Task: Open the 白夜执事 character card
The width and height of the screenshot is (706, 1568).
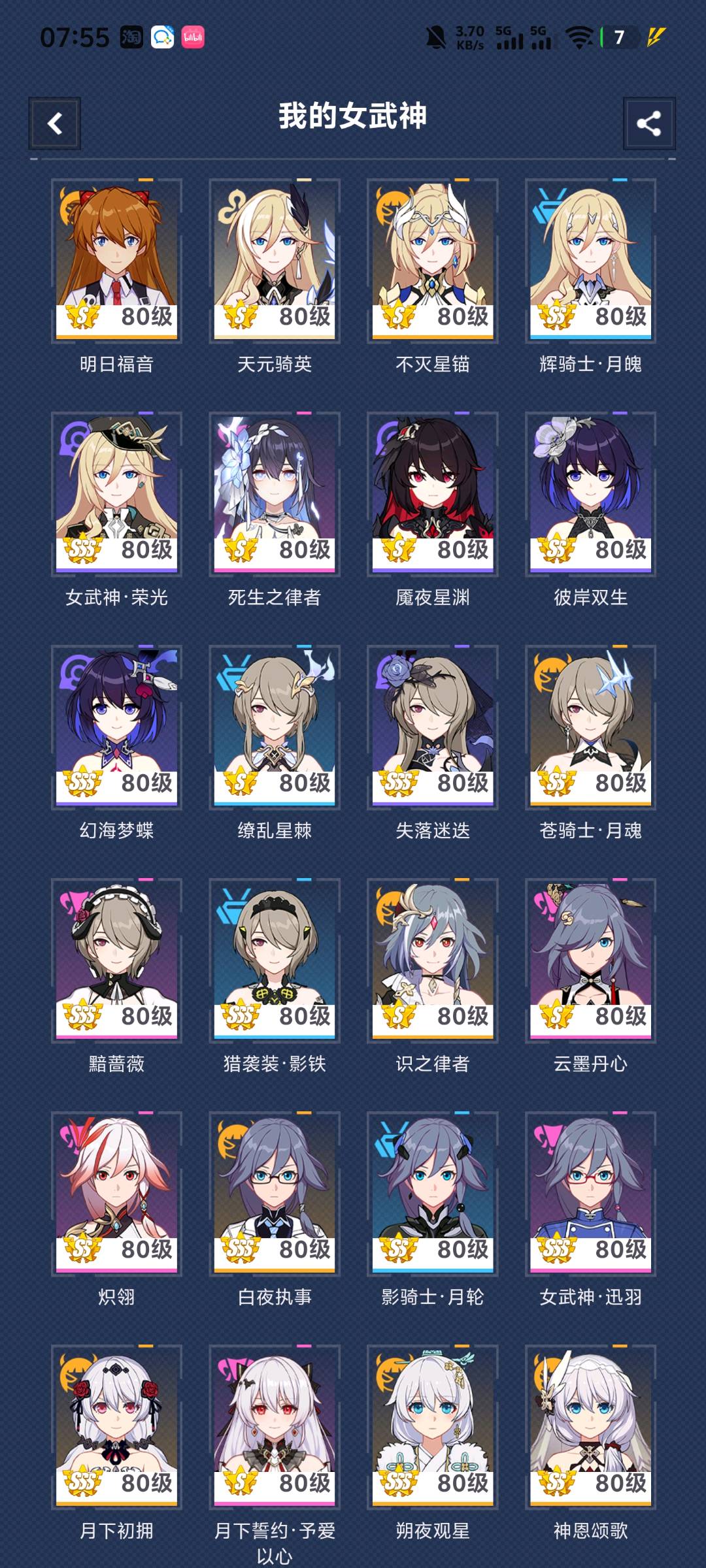Action: coord(275,1193)
